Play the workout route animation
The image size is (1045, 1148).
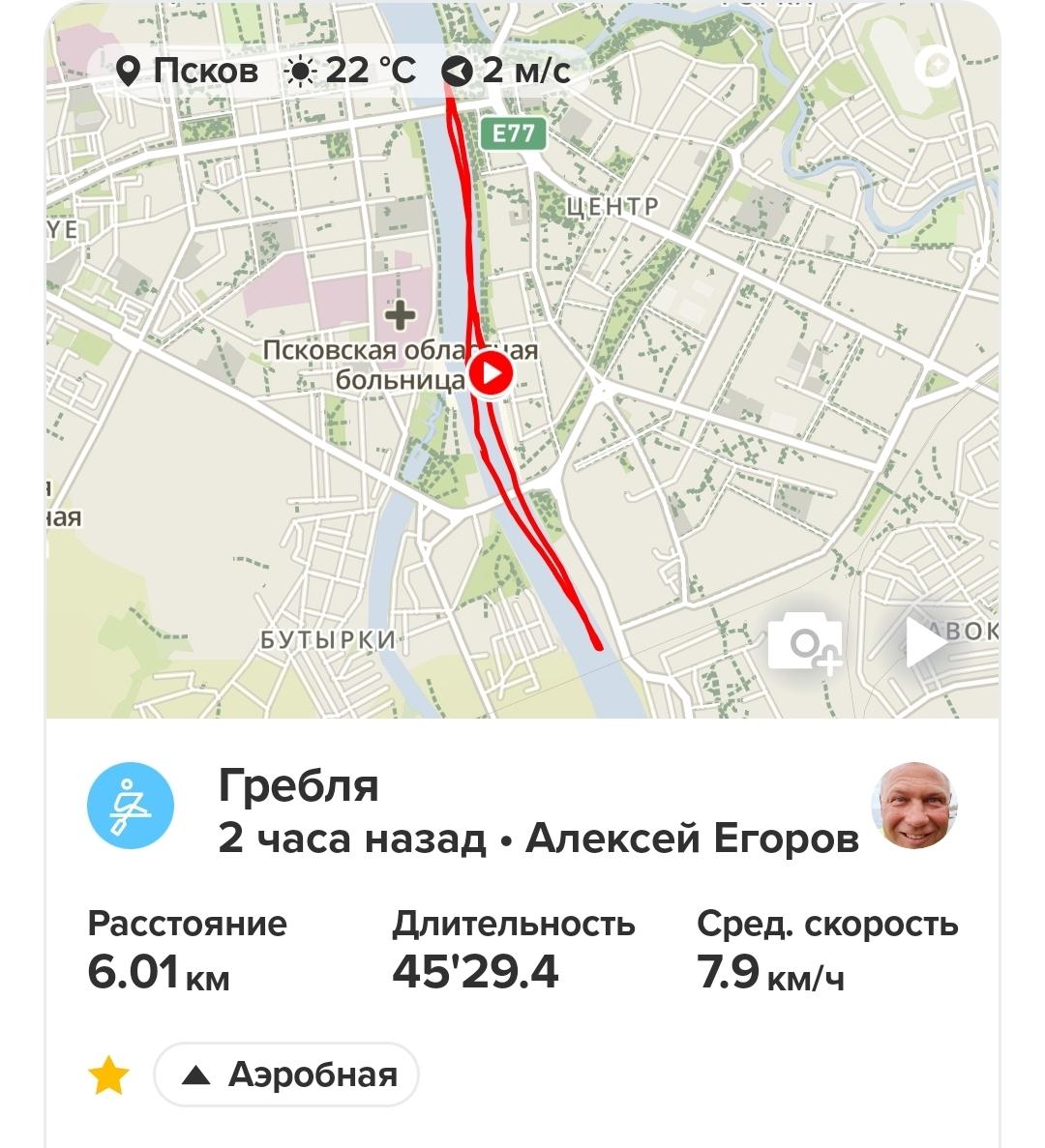[x=926, y=642]
